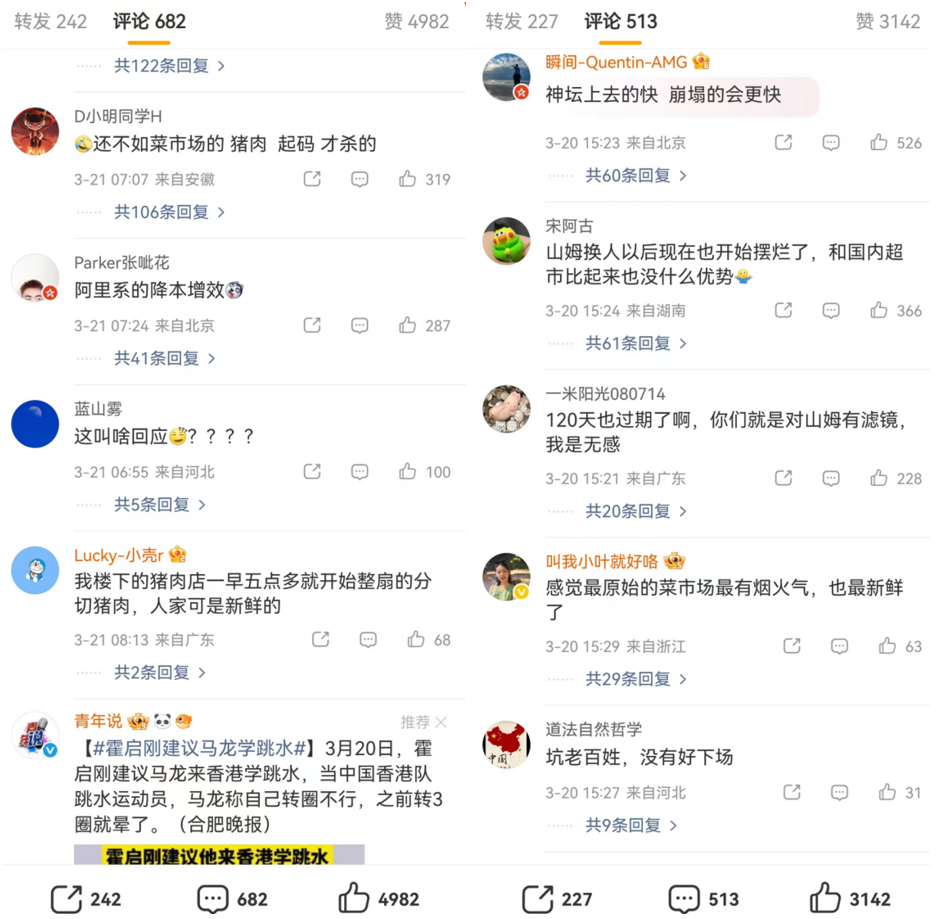View 共106条回复 under D小明同学H
The image size is (936, 919).
(170, 212)
